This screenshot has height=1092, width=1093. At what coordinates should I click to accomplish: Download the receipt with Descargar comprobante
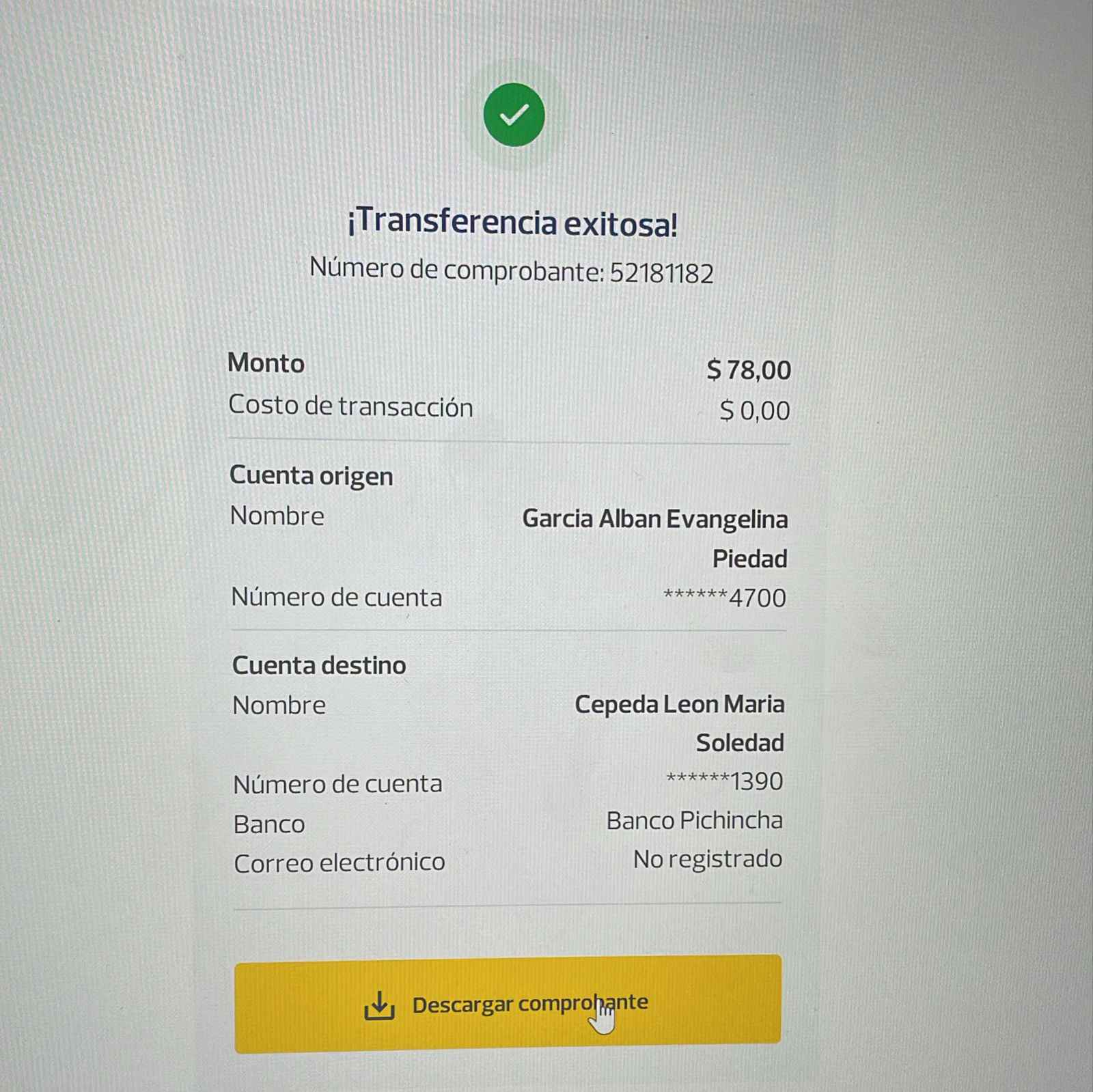pos(508,1003)
